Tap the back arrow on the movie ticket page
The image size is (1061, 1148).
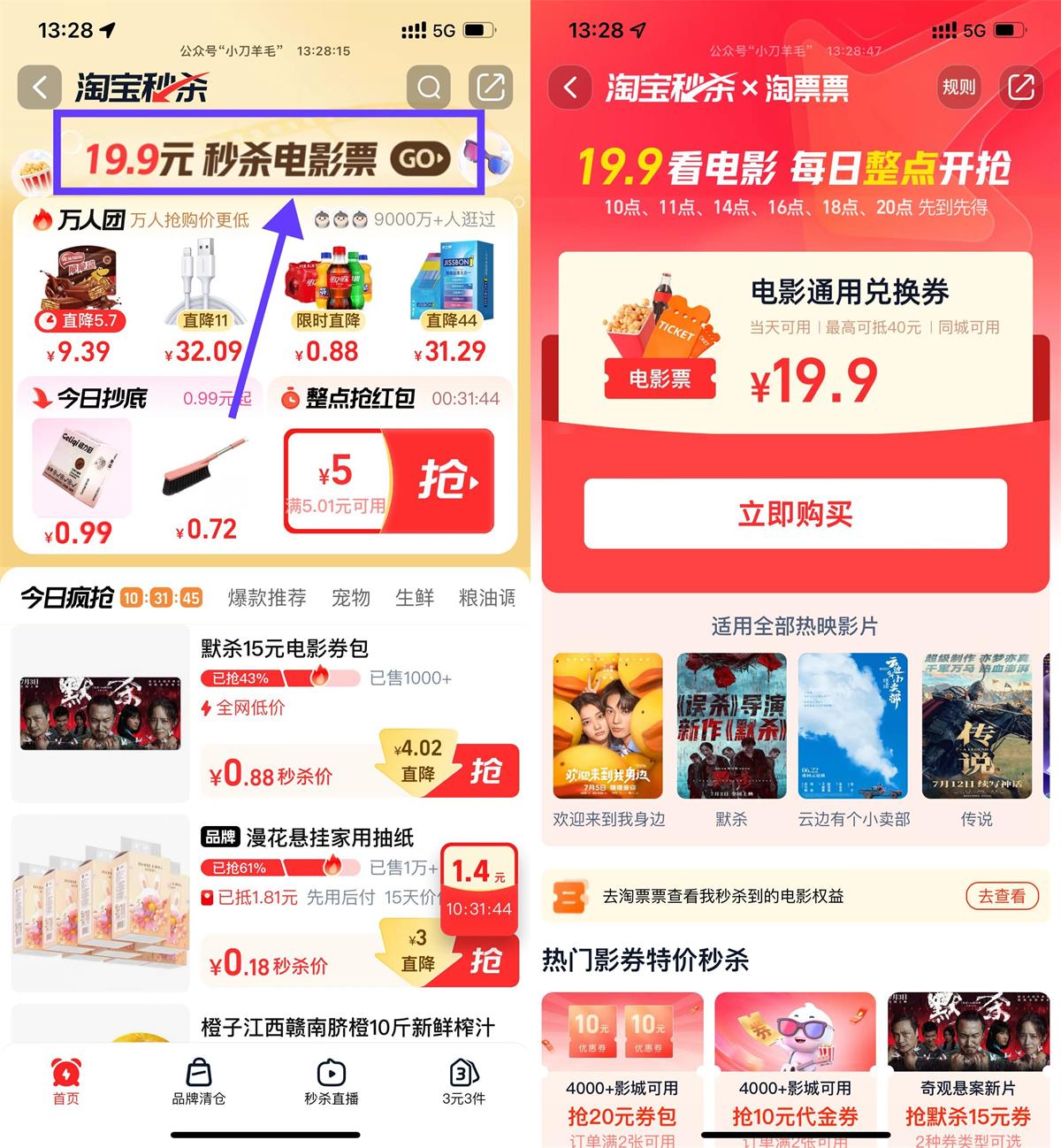point(570,88)
